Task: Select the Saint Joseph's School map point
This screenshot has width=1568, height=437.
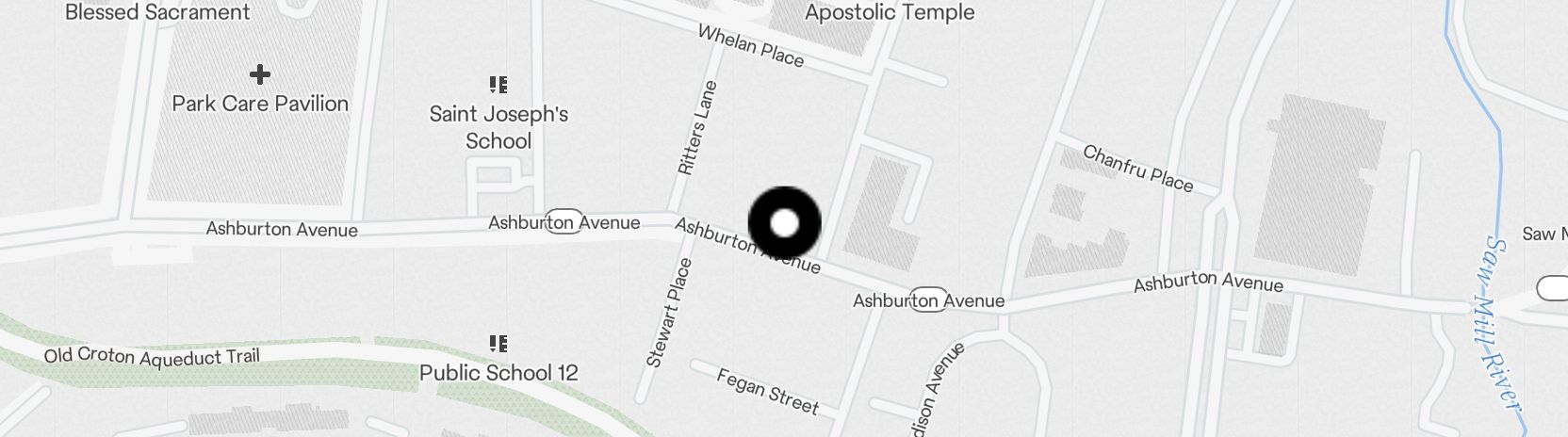Action: 498,86
